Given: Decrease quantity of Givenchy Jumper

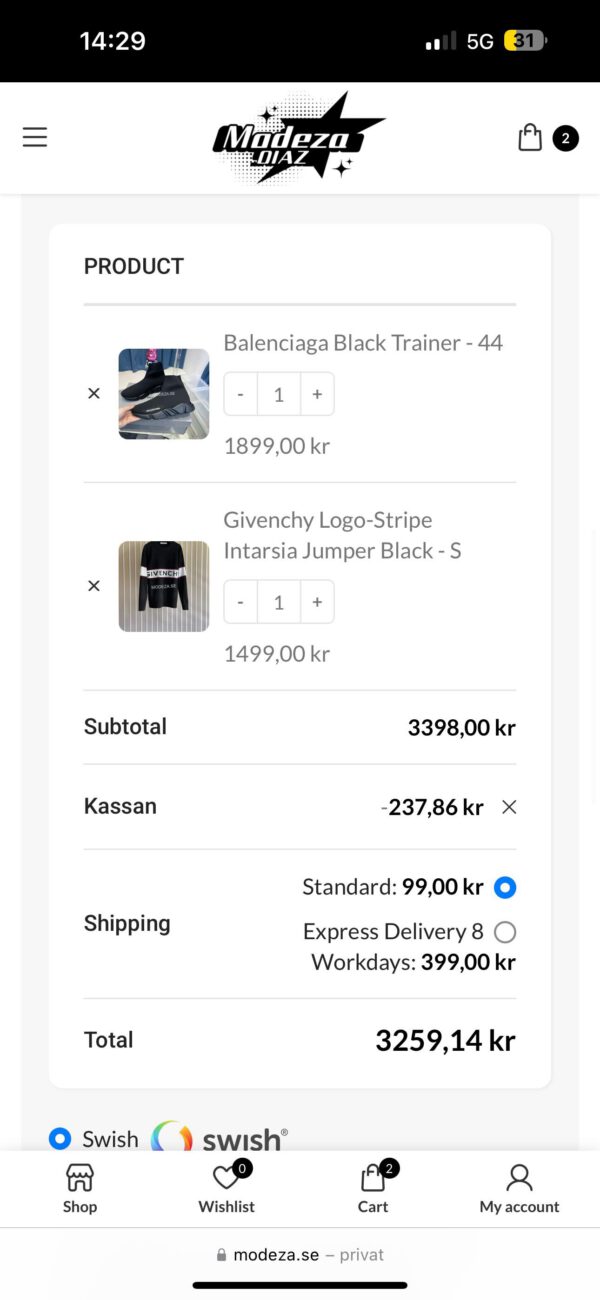Looking at the screenshot, I should (241, 602).
